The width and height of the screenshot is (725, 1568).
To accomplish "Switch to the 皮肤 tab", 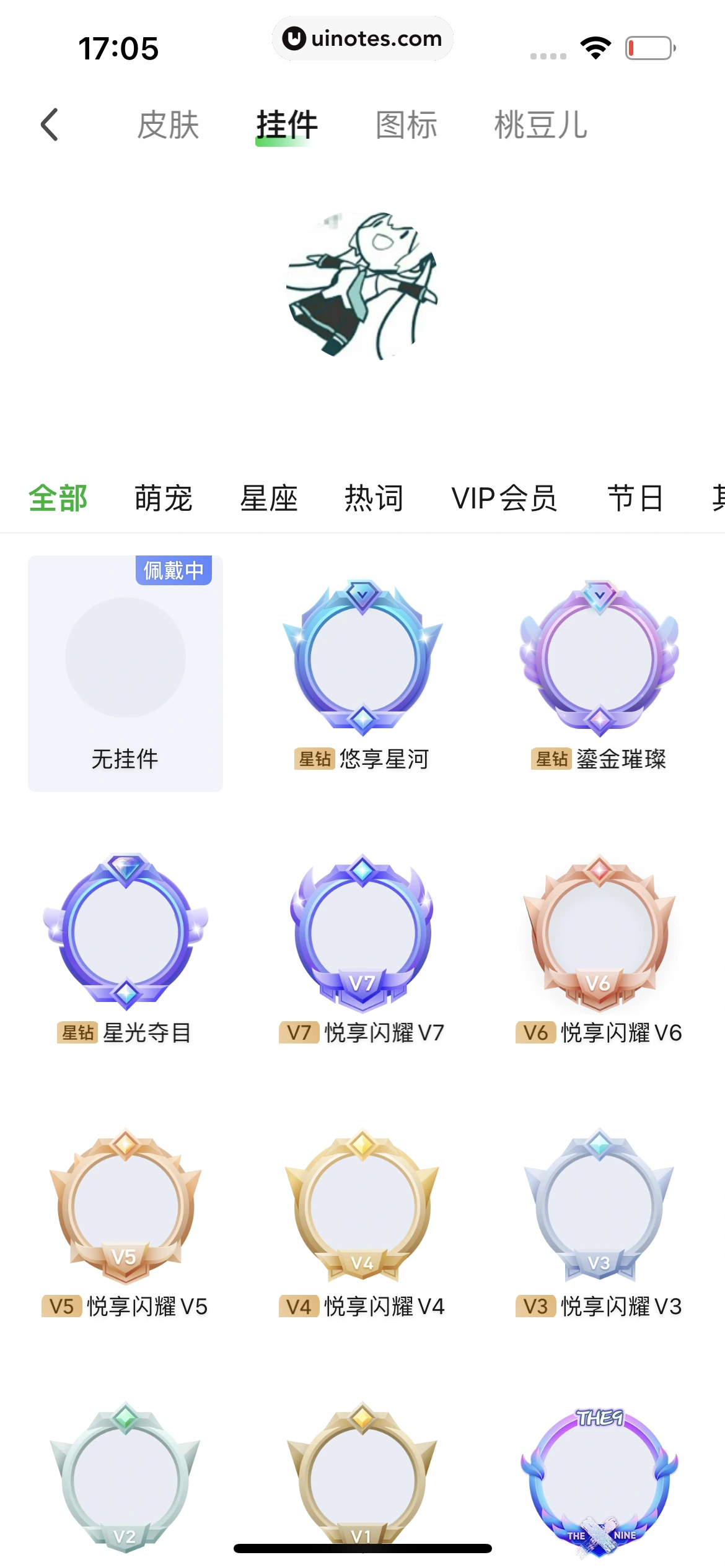I will [168, 125].
